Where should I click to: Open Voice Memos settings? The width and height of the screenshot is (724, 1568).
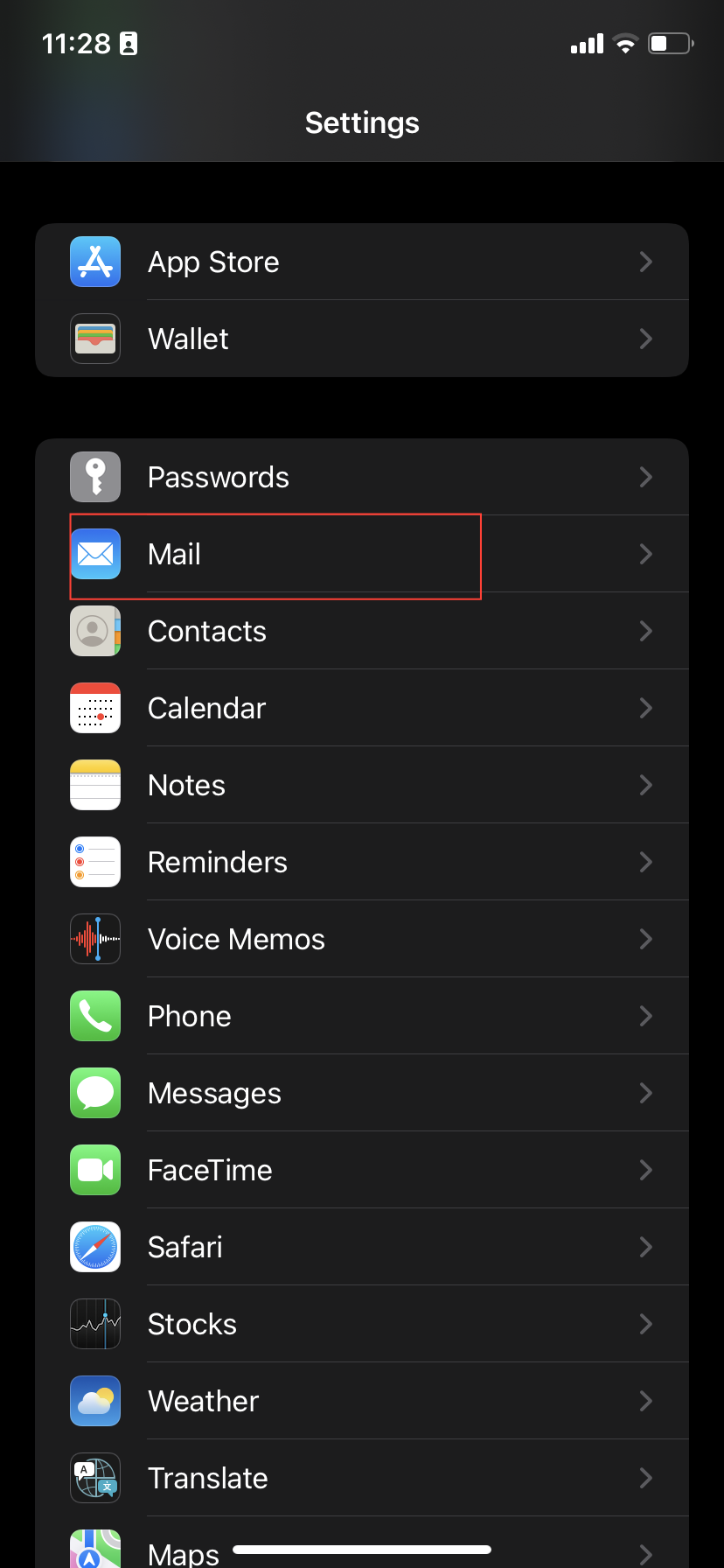pos(361,939)
